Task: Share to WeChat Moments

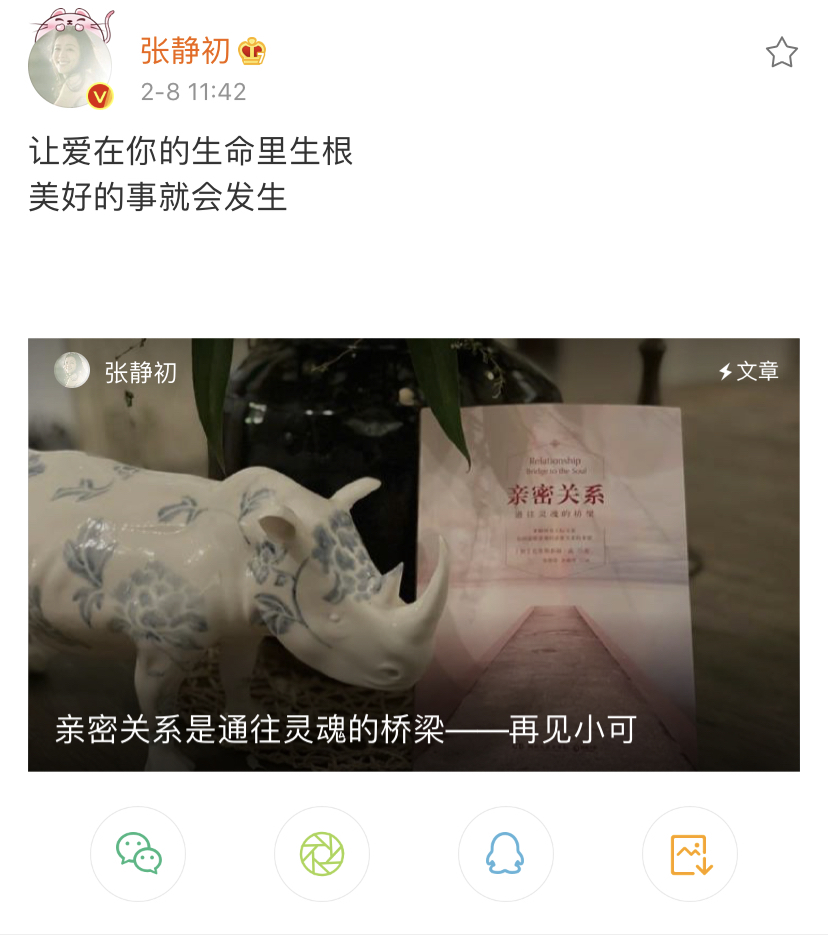Action: 322,854
